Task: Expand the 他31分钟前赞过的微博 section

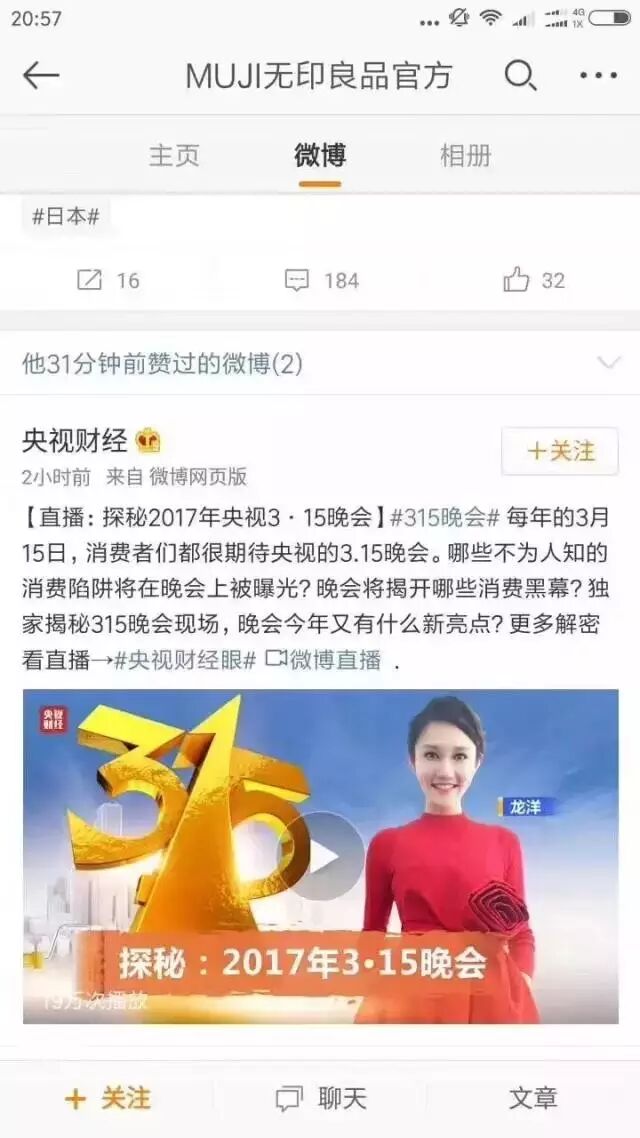Action: coord(607,364)
